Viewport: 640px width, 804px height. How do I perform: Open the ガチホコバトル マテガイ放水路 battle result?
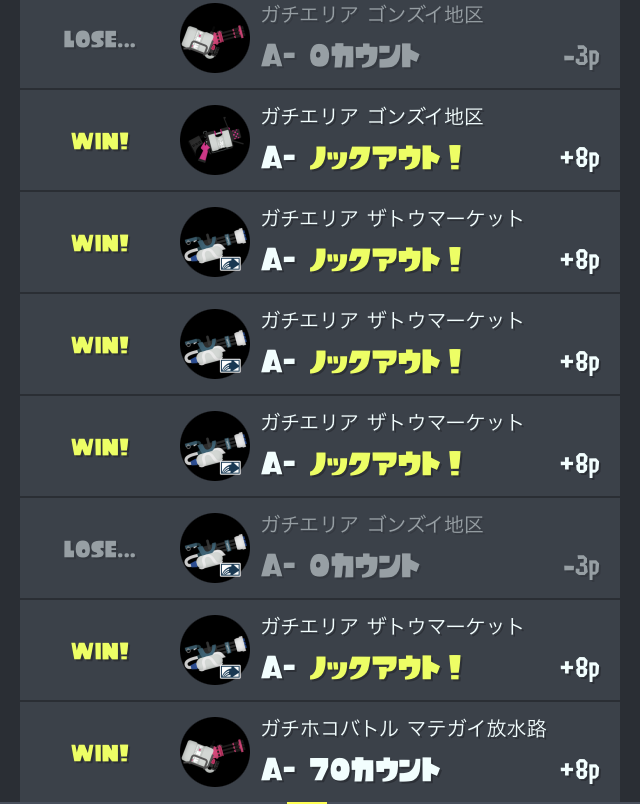(x=320, y=752)
